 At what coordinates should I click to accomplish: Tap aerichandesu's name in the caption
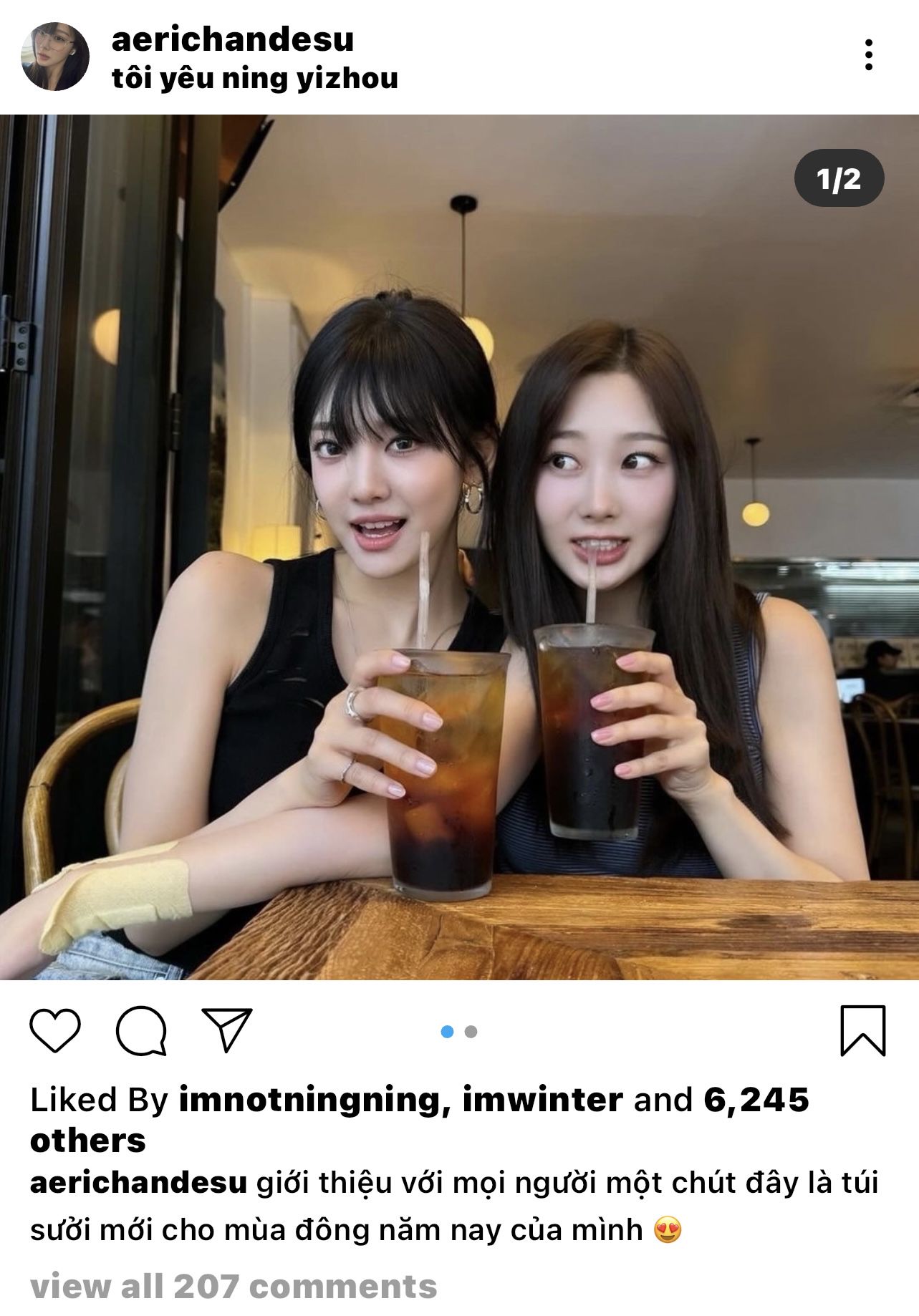click(x=138, y=1183)
